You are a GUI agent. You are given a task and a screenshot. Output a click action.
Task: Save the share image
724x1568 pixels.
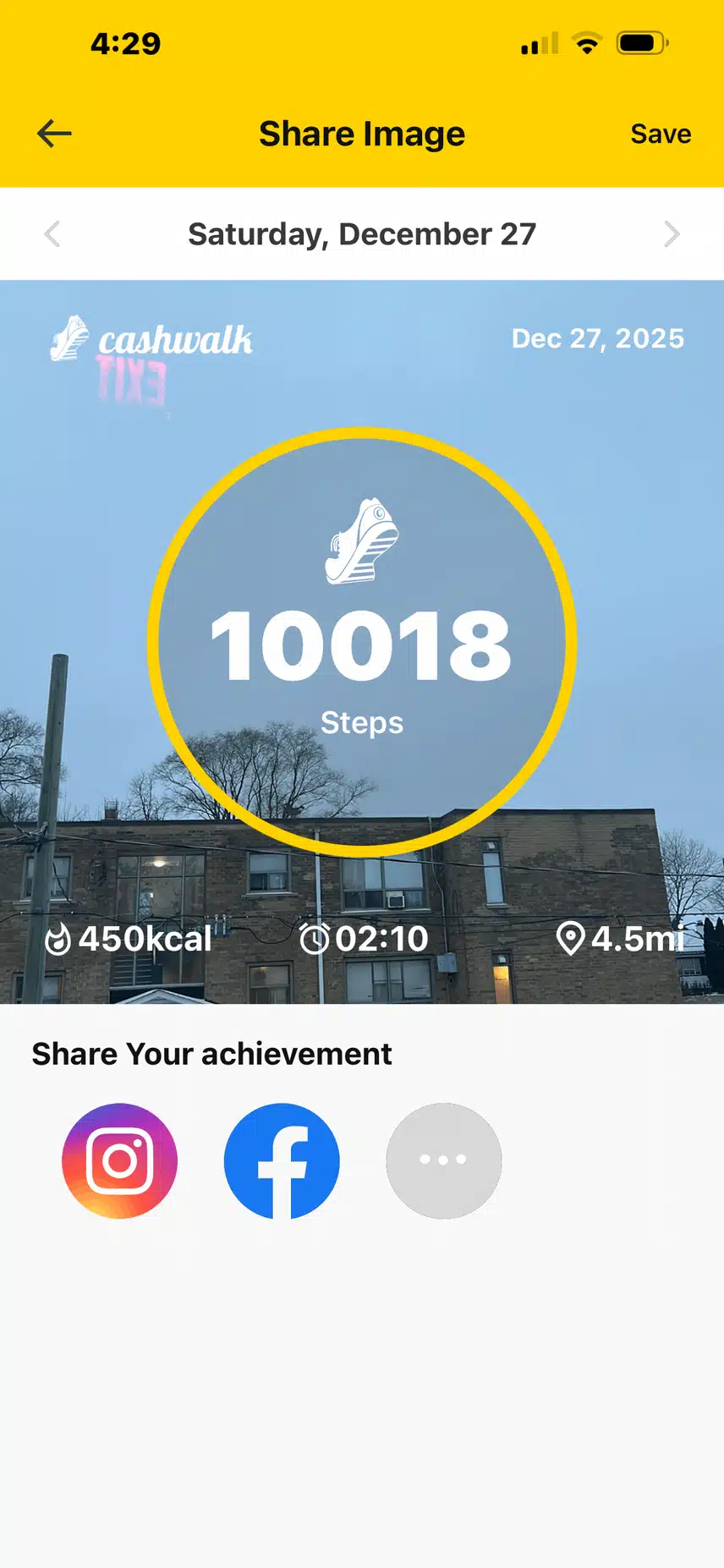point(661,134)
